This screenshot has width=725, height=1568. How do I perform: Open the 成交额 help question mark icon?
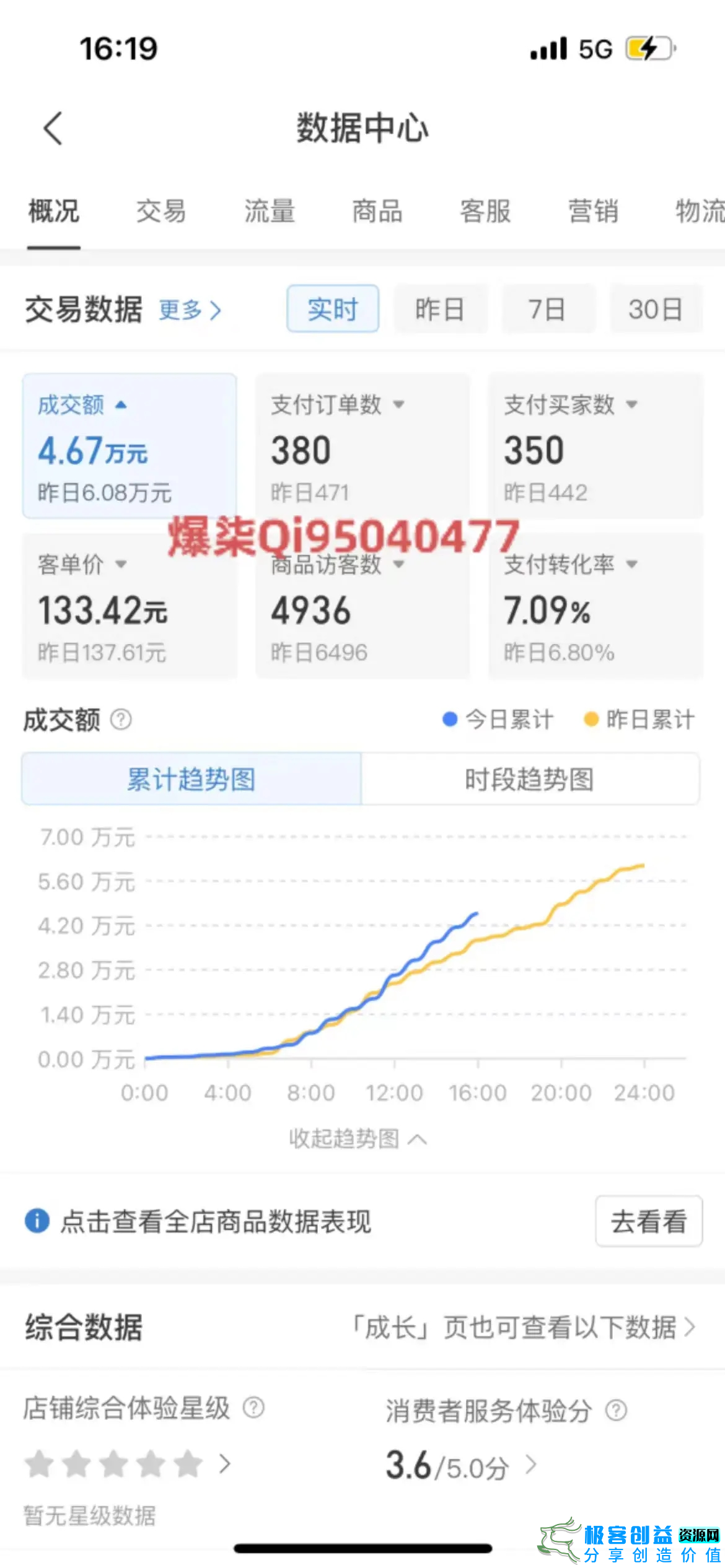point(121,720)
